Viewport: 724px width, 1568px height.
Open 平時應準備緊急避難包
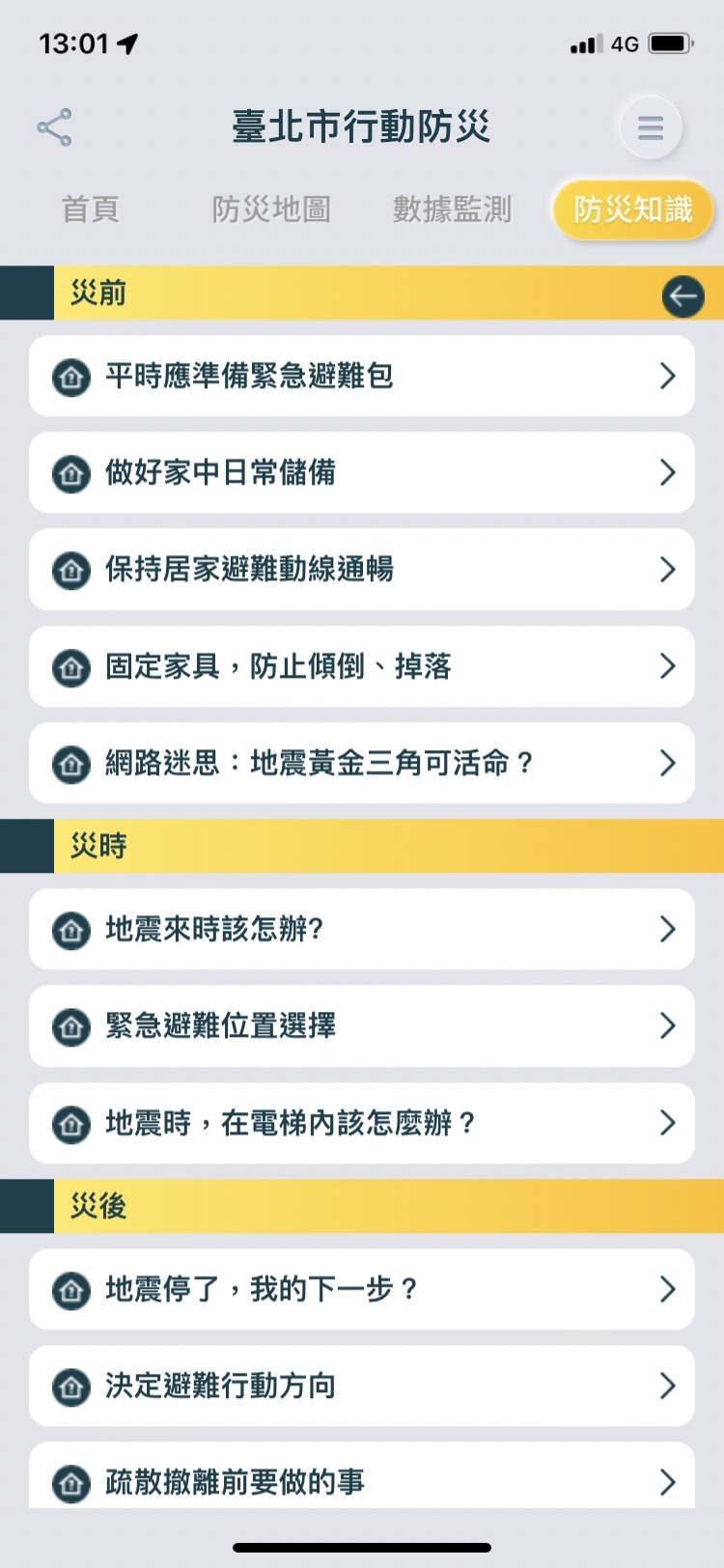362,377
